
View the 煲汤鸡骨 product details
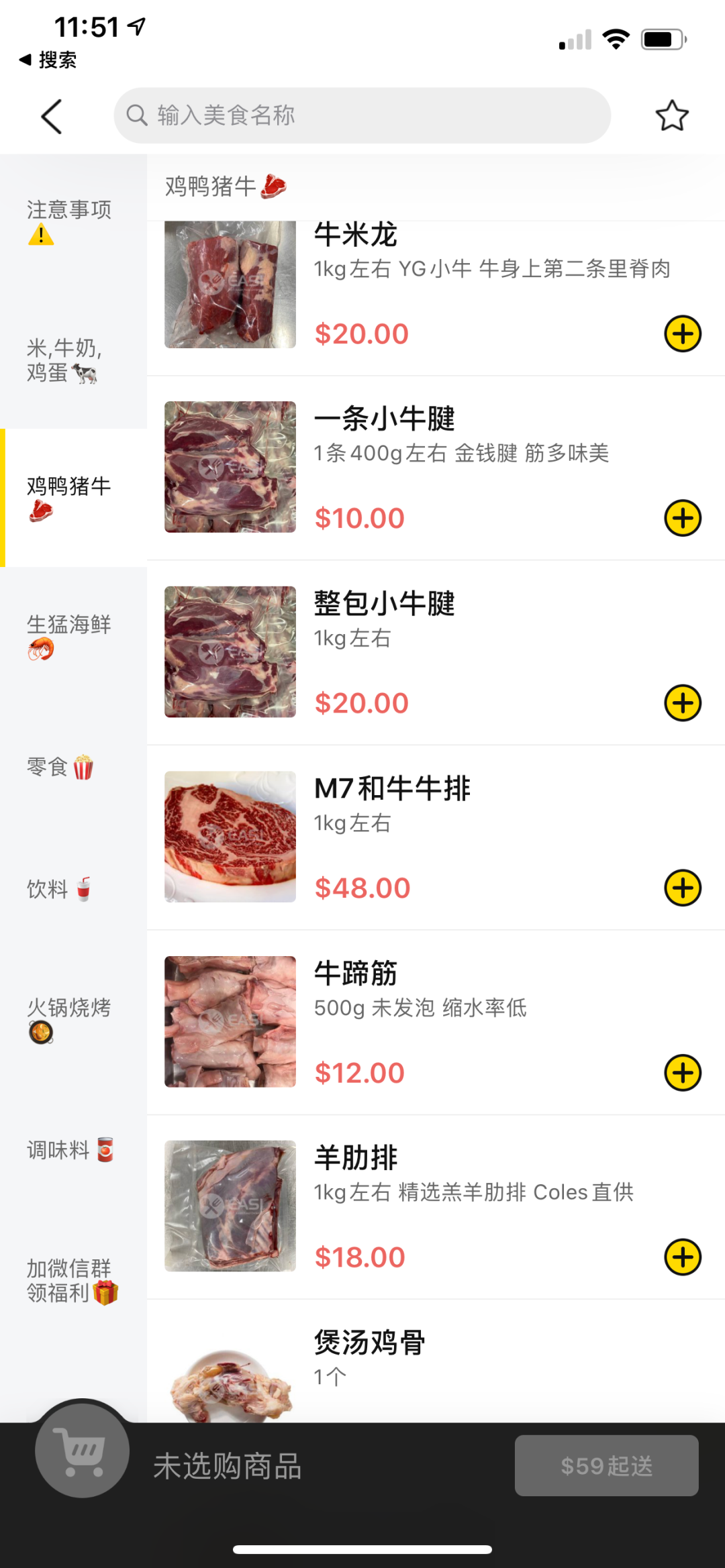click(x=436, y=1362)
